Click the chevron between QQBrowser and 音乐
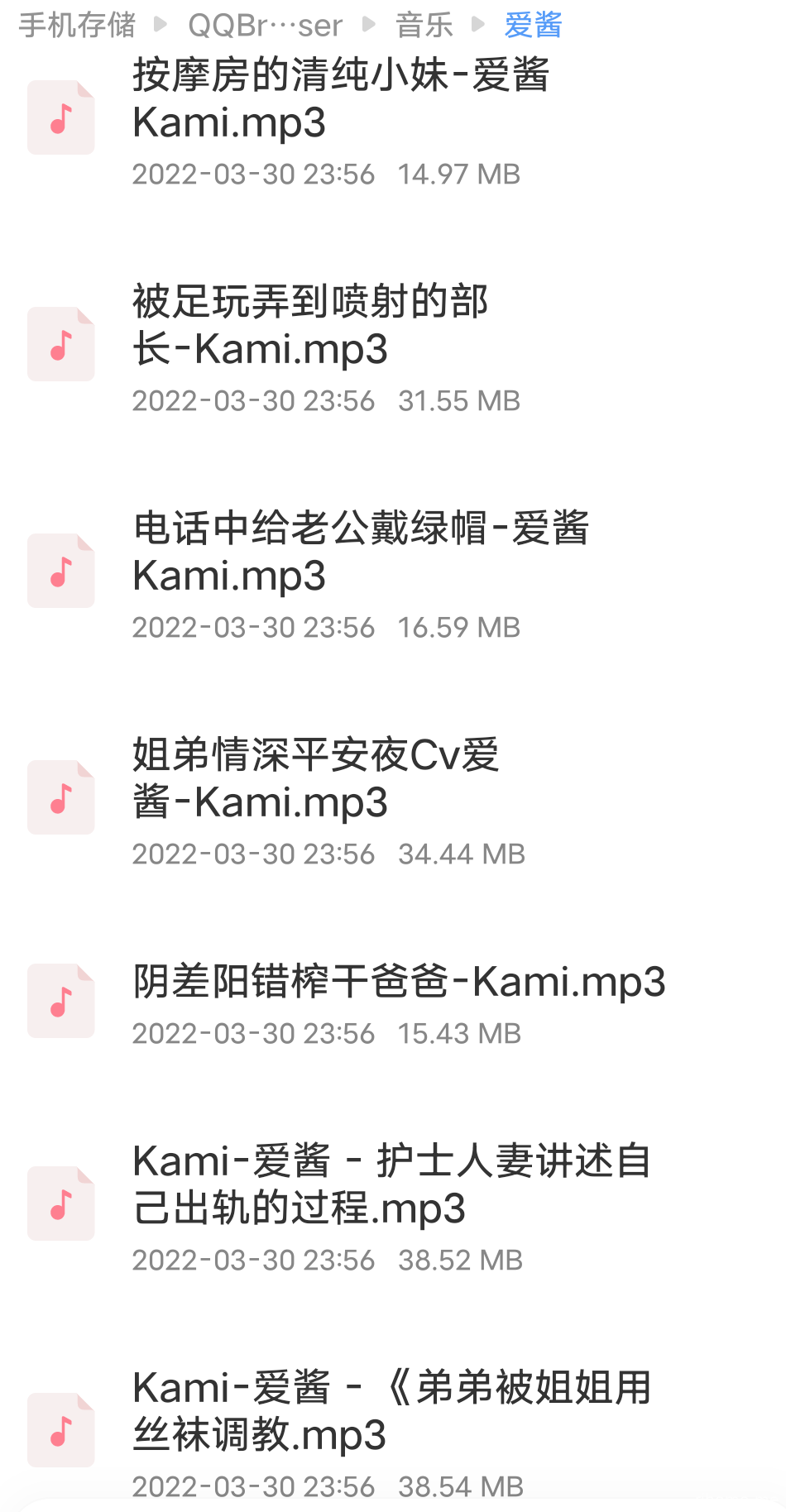The width and height of the screenshot is (786, 1512). [369, 25]
